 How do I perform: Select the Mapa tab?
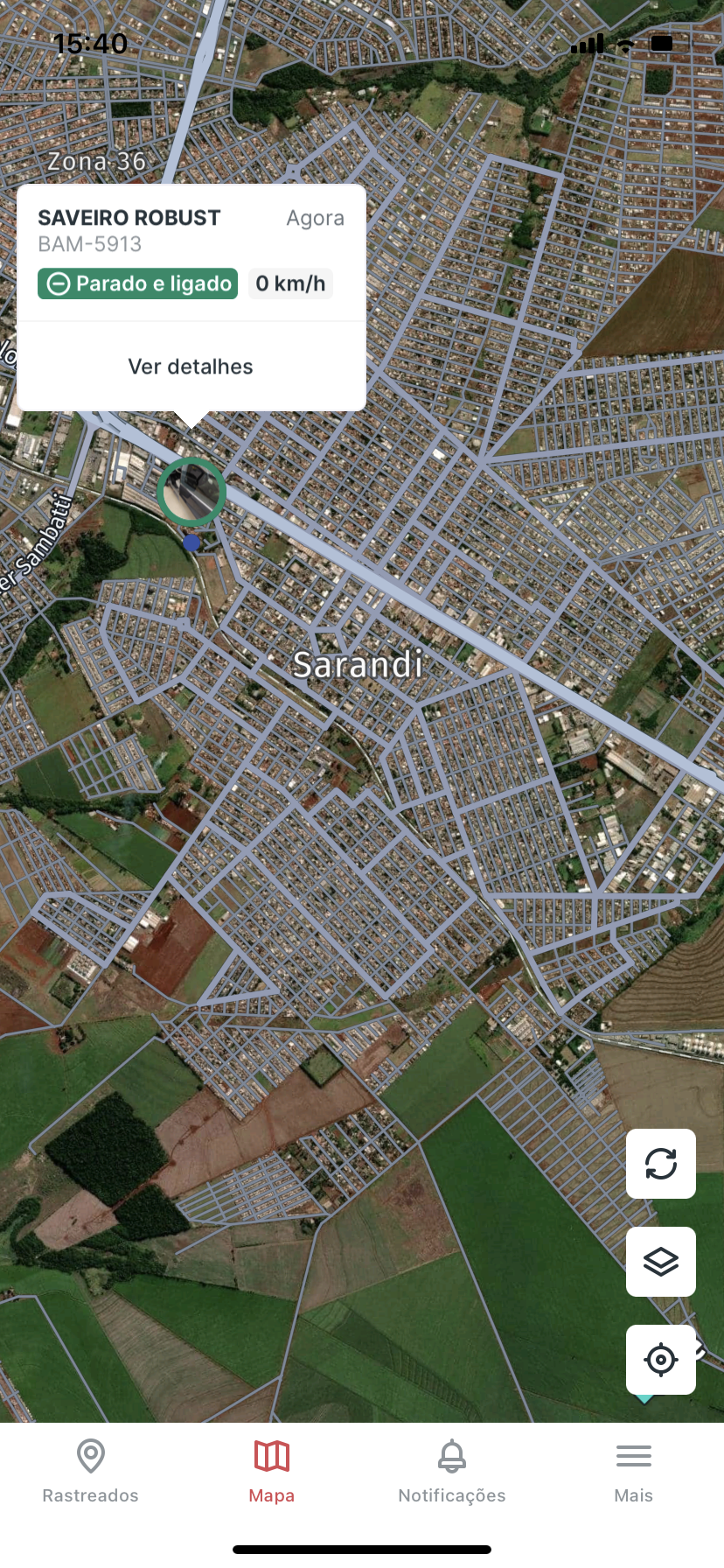272,1472
